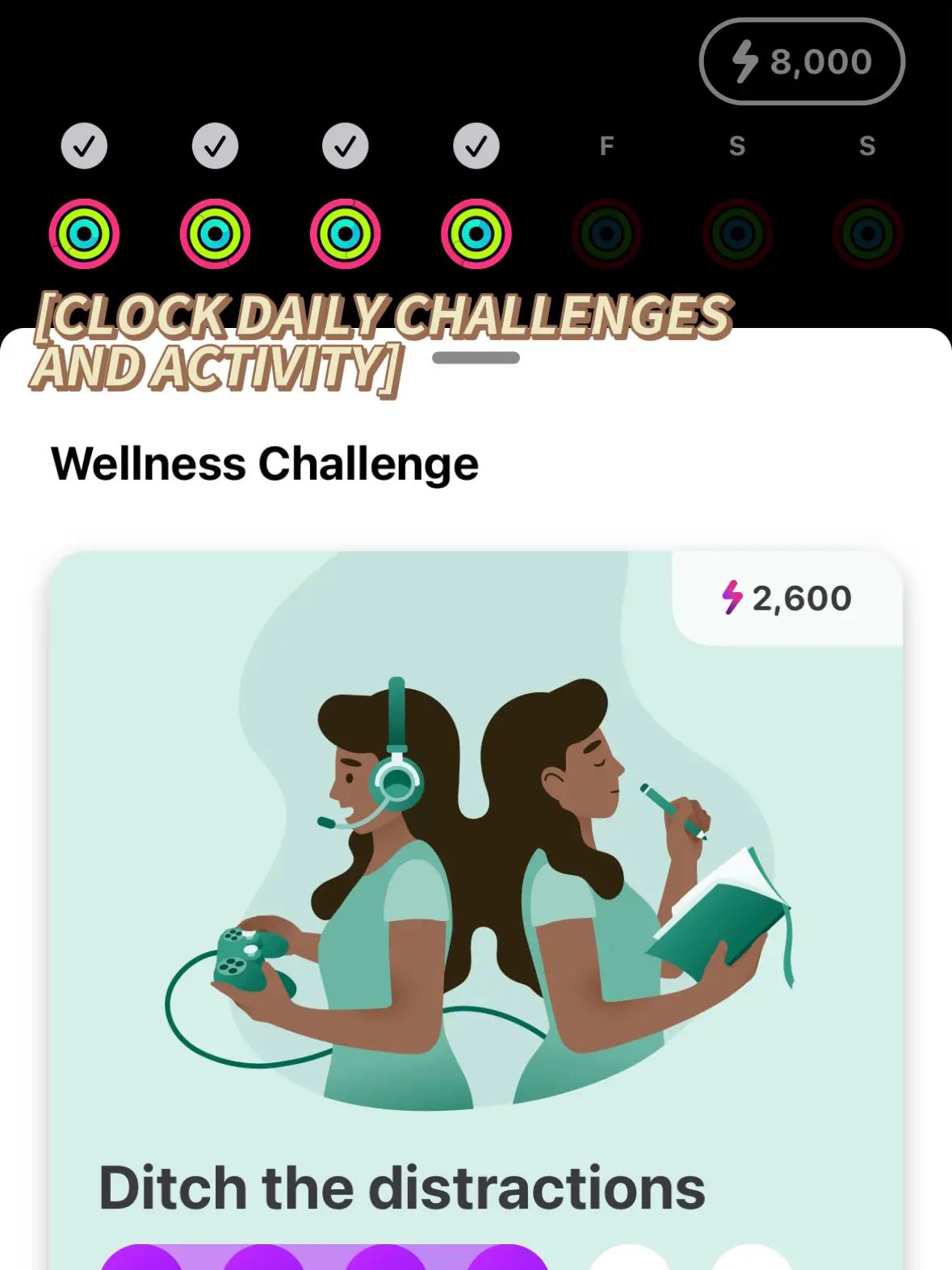The height and width of the screenshot is (1270, 952).
Task: Select Friday's activity rings
Action: pyautogui.click(x=606, y=234)
